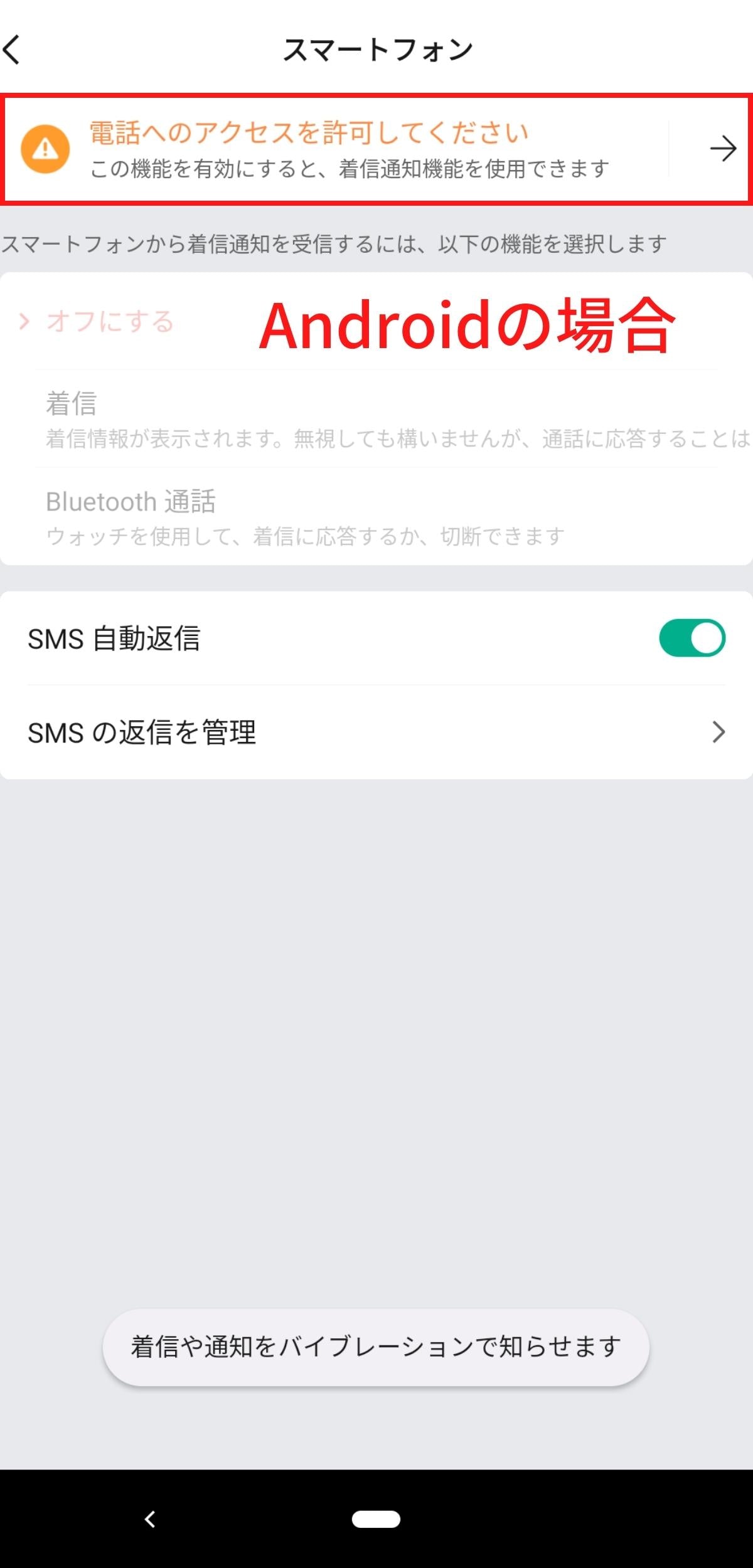753x1568 pixels.
Task: Tap the system back button in the navigation bar
Action: (x=150, y=1518)
